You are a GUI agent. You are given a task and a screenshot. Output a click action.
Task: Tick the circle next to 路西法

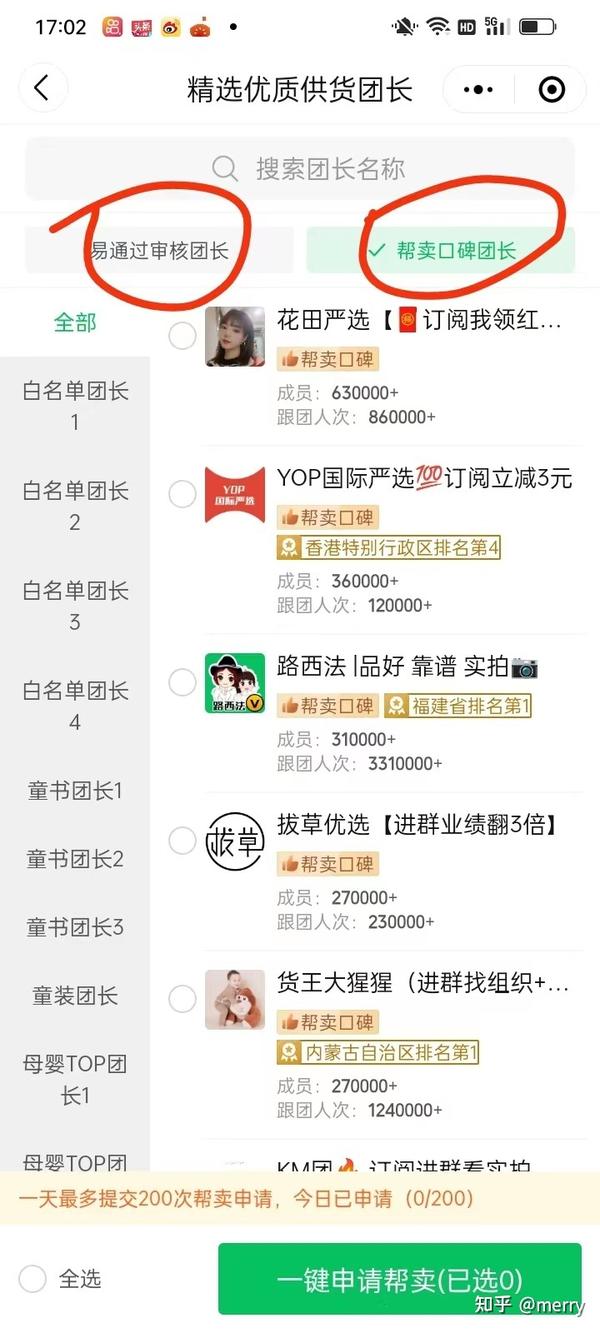tap(182, 683)
